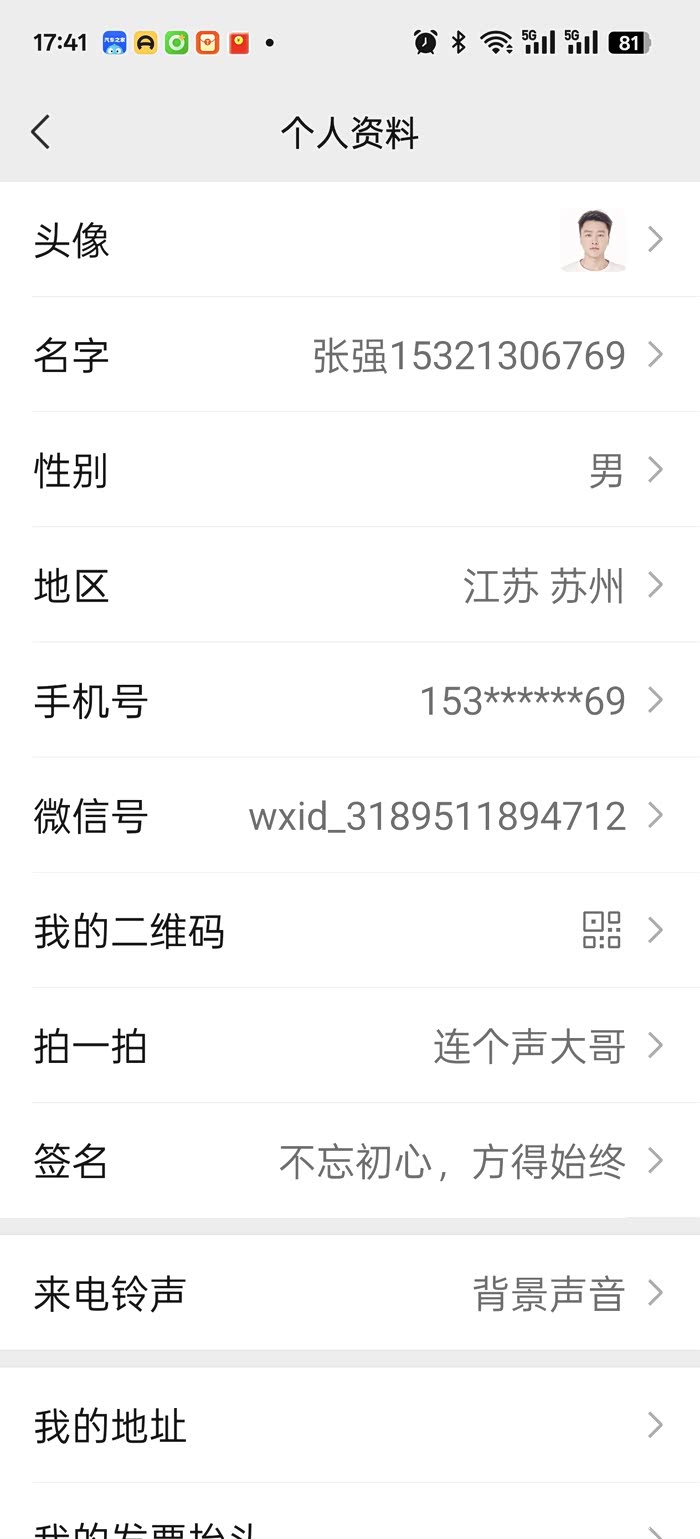Open the 微信号 WeChat ID row
The width and height of the screenshot is (700, 1539).
(x=350, y=815)
